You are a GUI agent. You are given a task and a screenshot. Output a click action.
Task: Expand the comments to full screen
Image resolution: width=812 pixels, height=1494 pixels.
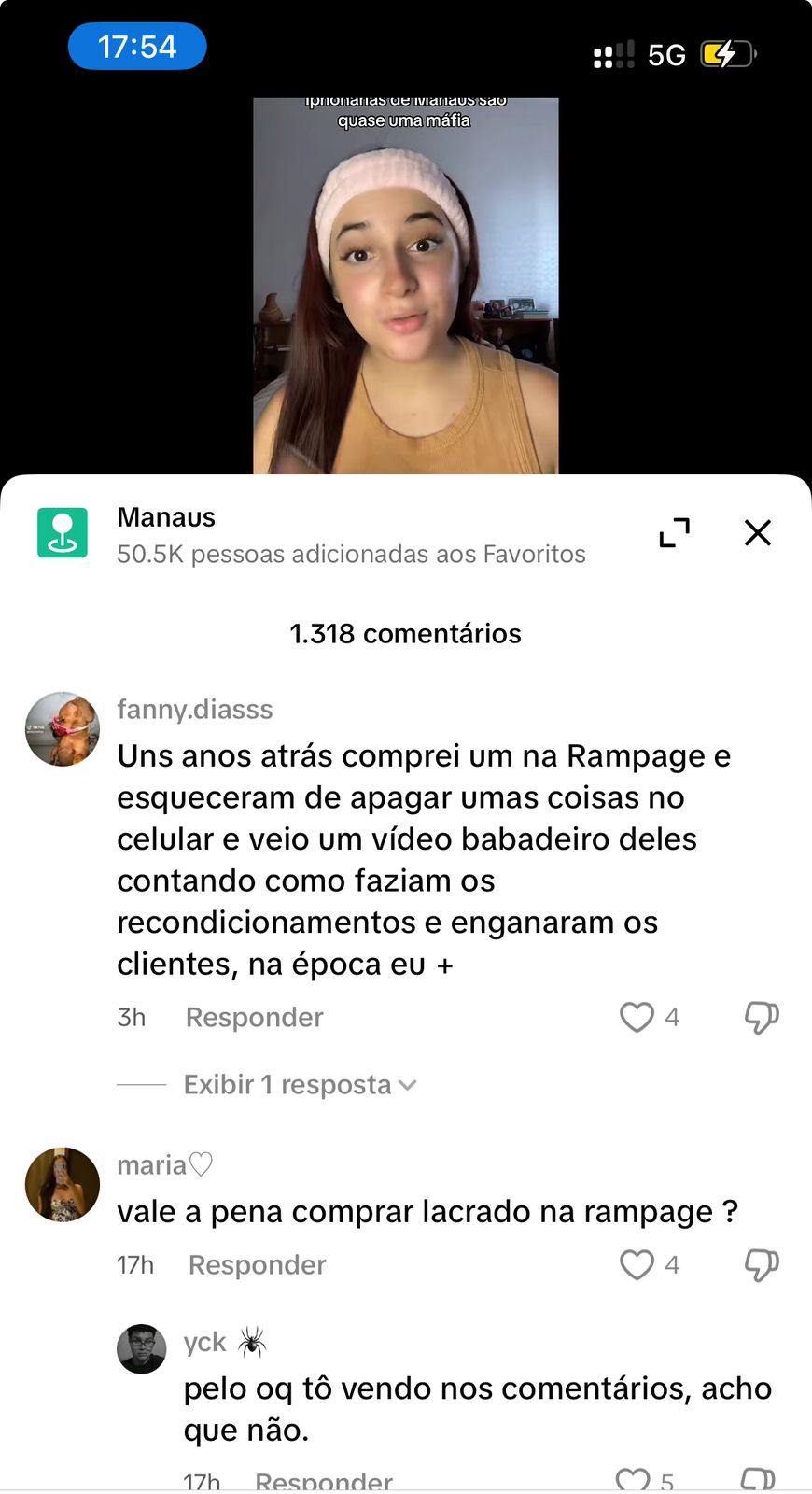pos(674,532)
